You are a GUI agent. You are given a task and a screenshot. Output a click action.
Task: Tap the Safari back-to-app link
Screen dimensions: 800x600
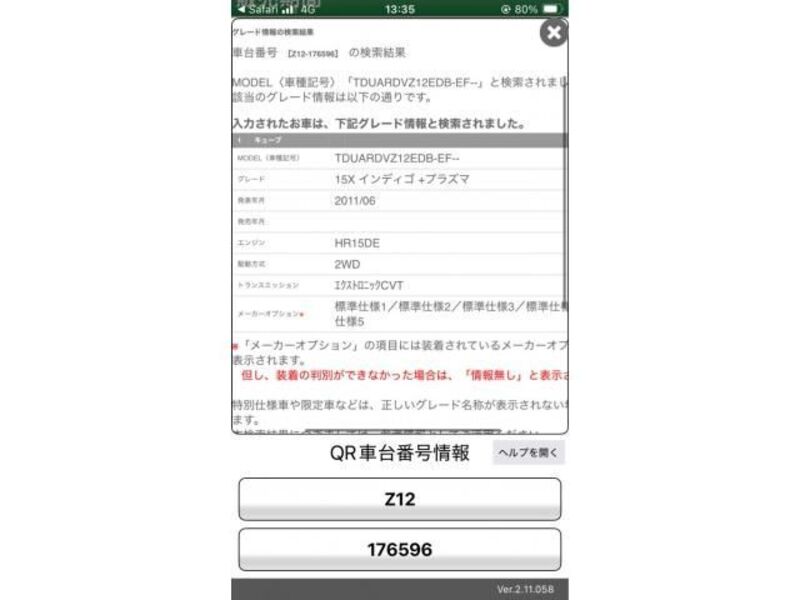click(258, 8)
